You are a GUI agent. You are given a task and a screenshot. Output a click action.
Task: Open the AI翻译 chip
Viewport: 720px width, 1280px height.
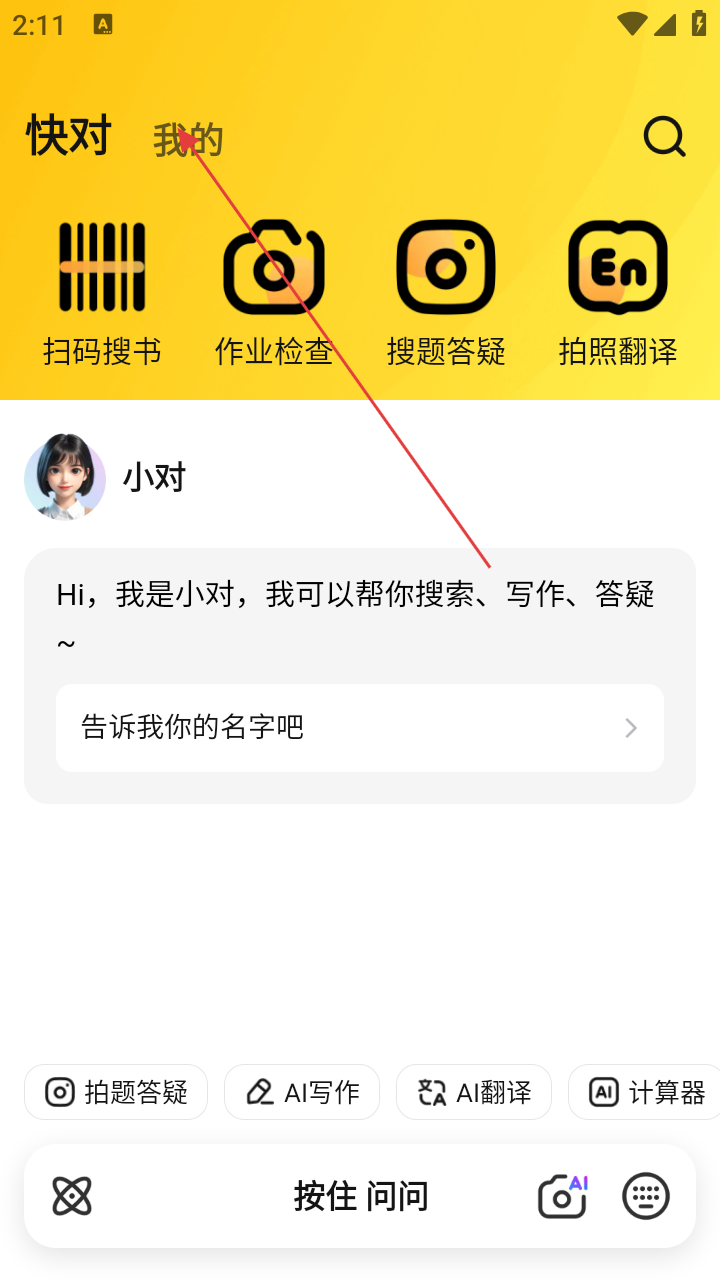(474, 1092)
